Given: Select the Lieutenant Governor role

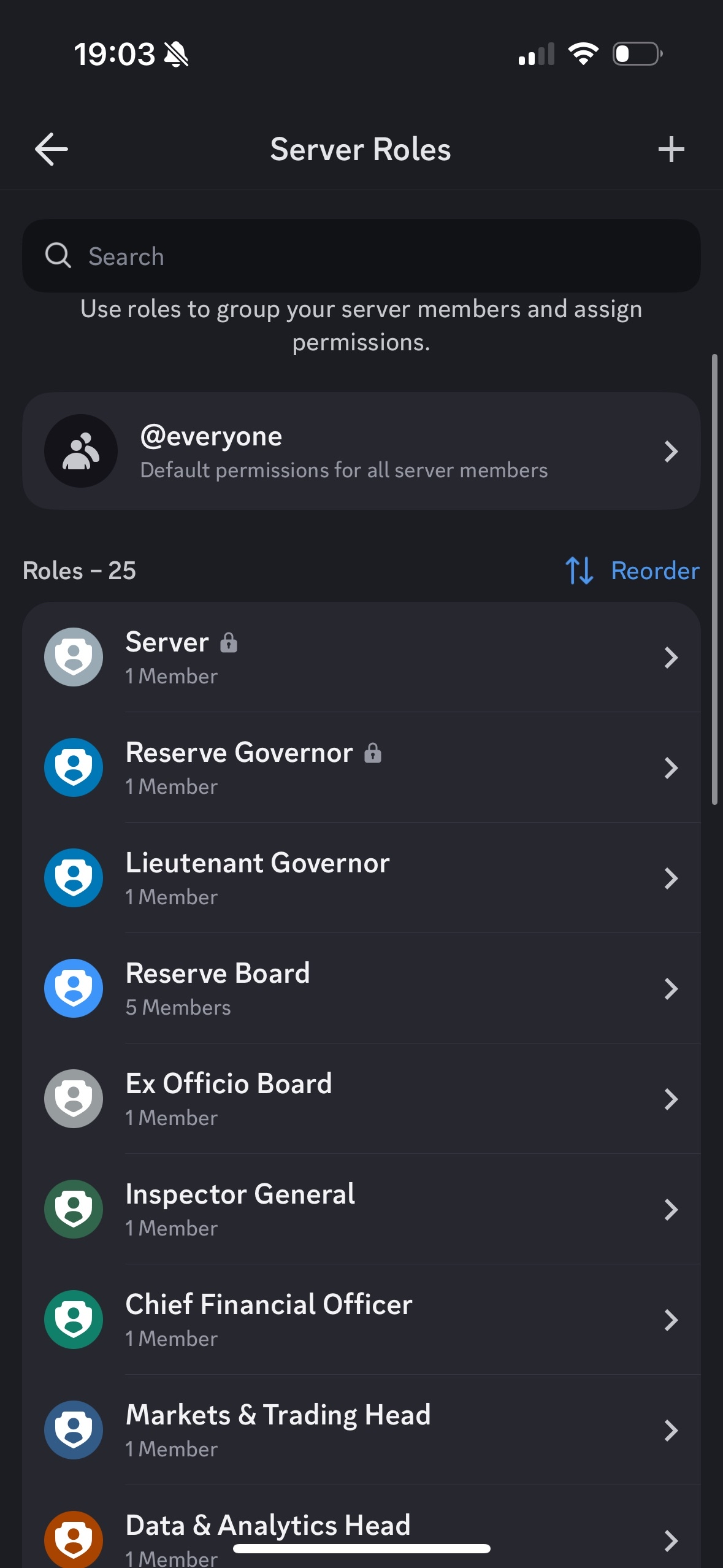Looking at the screenshot, I should pyautogui.click(x=361, y=878).
